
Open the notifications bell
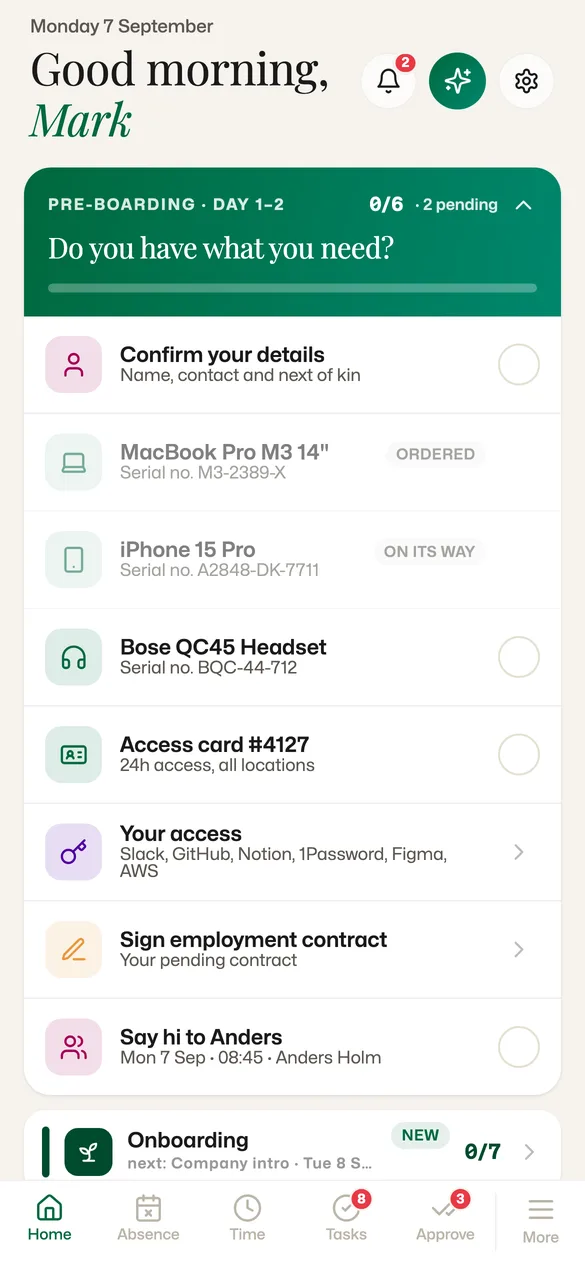tap(389, 82)
